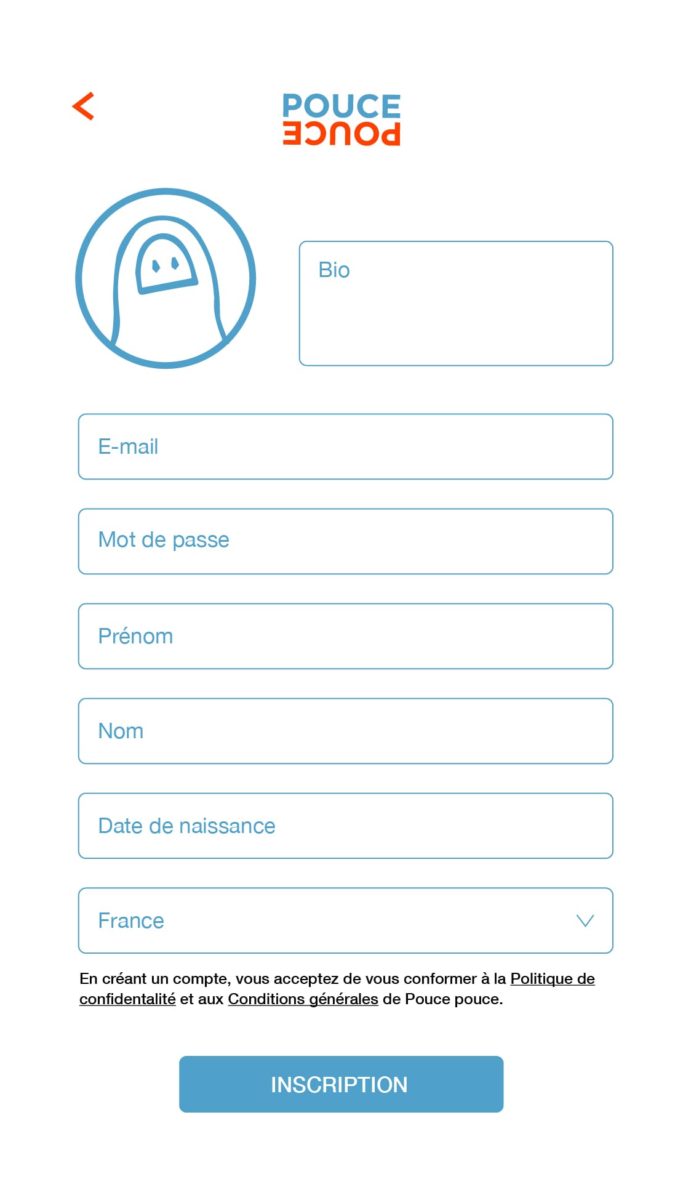Tap the INSCRIPTION button
Viewport: 683px width, 1200px height.
pos(341,1084)
